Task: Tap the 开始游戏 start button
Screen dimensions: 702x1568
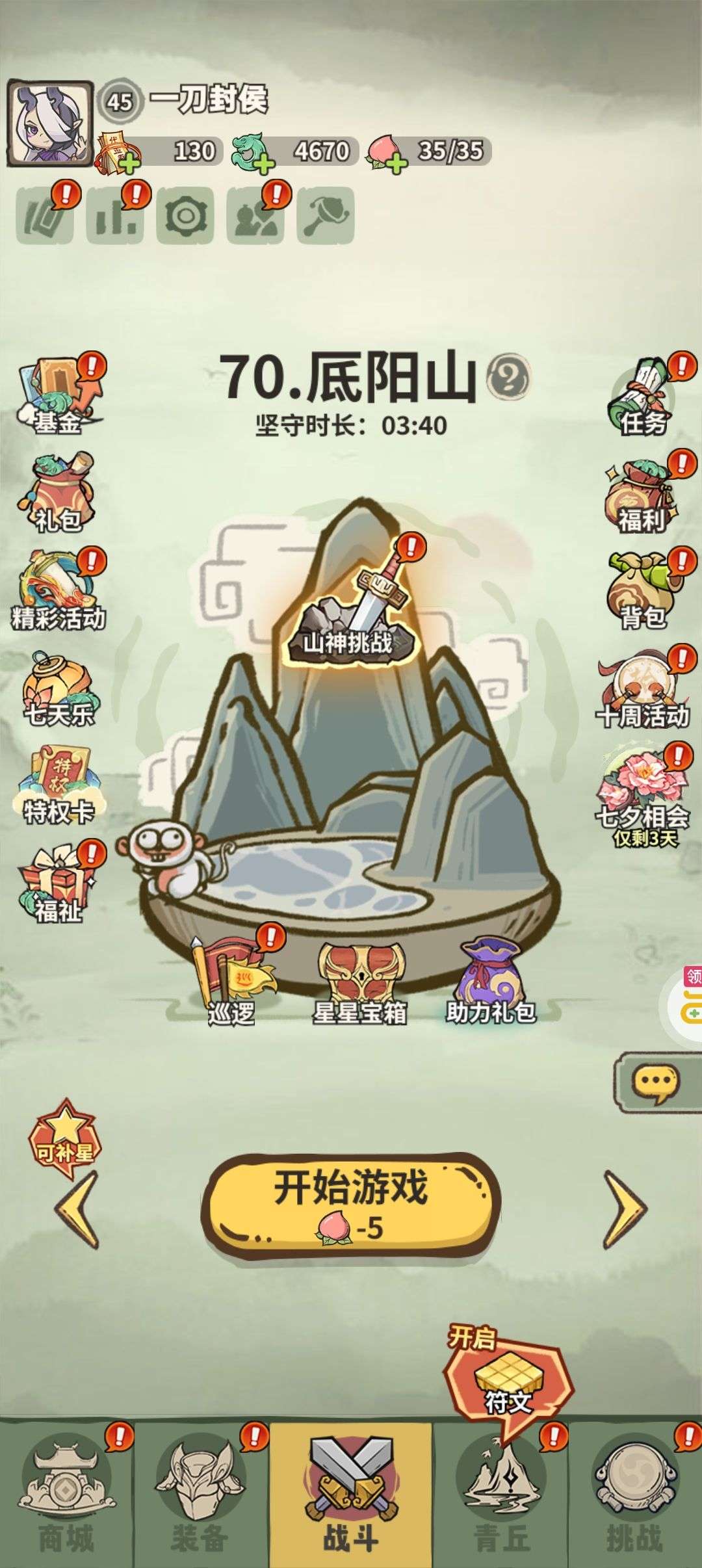Action: [x=351, y=1205]
